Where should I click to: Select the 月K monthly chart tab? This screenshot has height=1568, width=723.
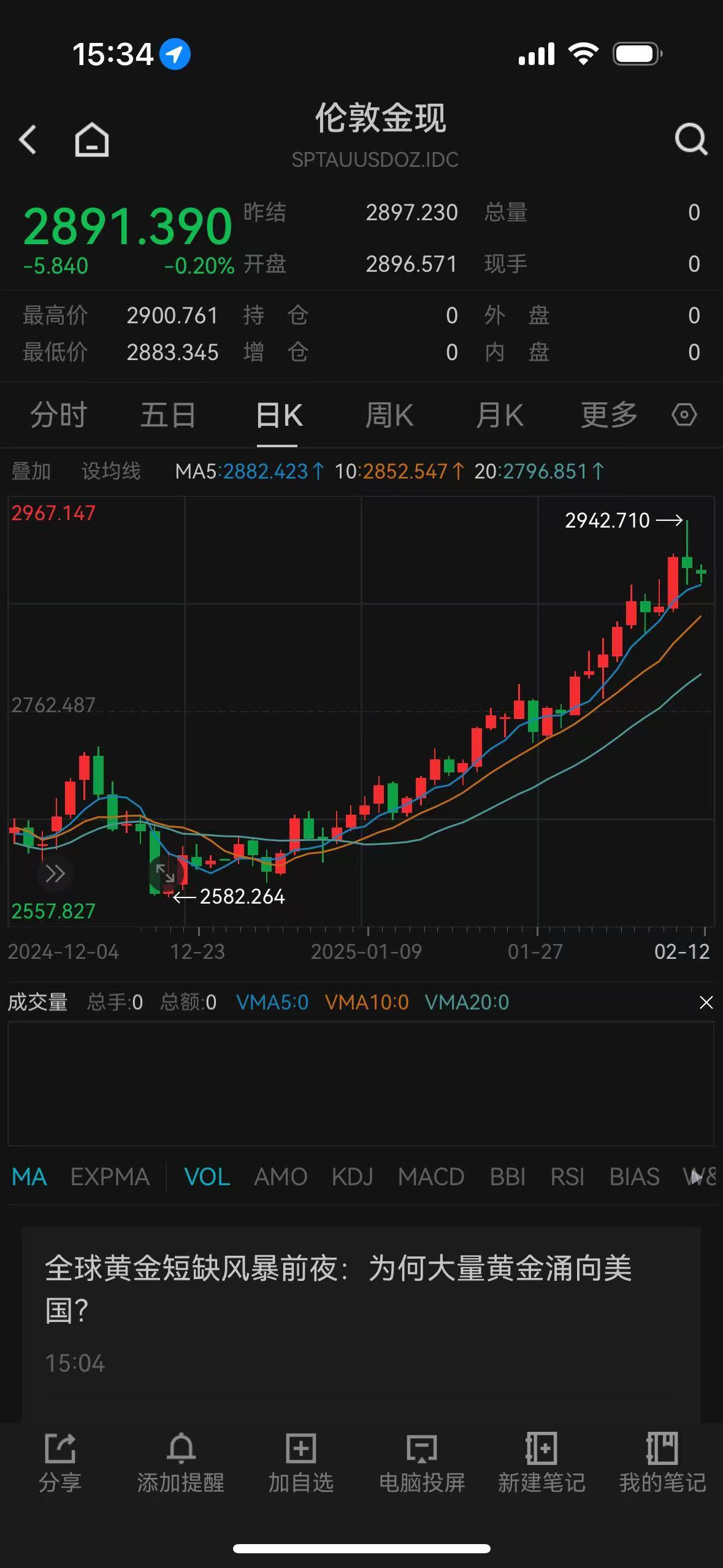tap(500, 415)
